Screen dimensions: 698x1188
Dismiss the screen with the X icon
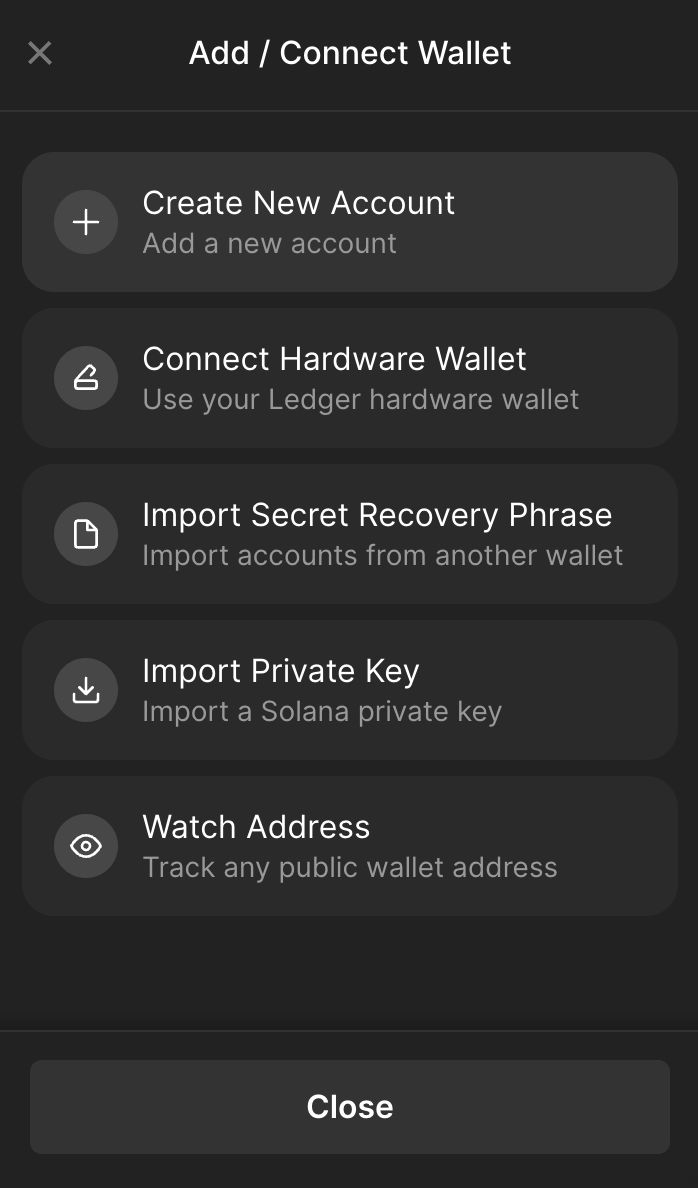(x=40, y=53)
